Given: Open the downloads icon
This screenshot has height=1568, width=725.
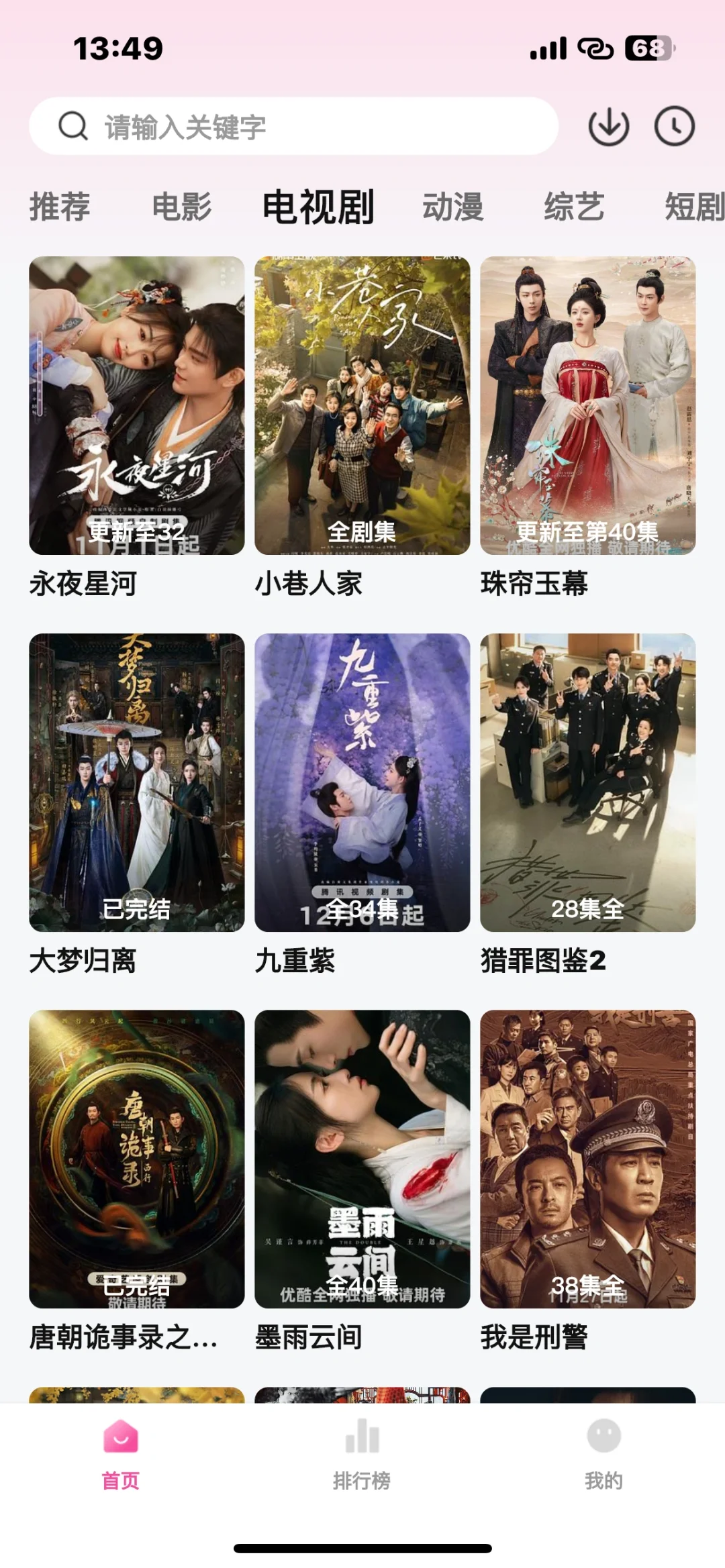Looking at the screenshot, I should [608, 126].
